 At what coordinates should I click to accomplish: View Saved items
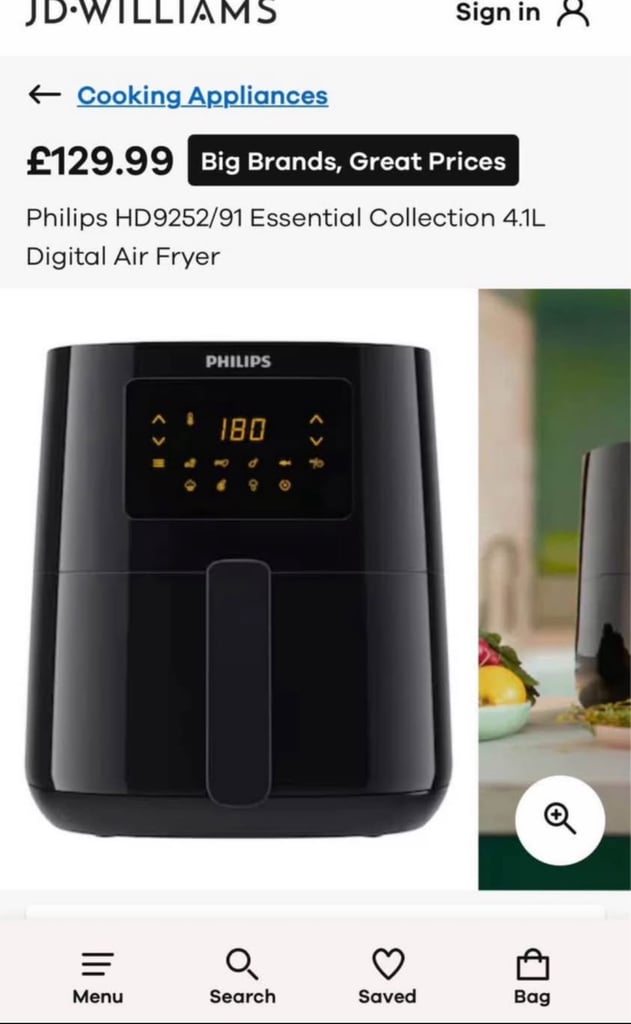[x=387, y=977]
